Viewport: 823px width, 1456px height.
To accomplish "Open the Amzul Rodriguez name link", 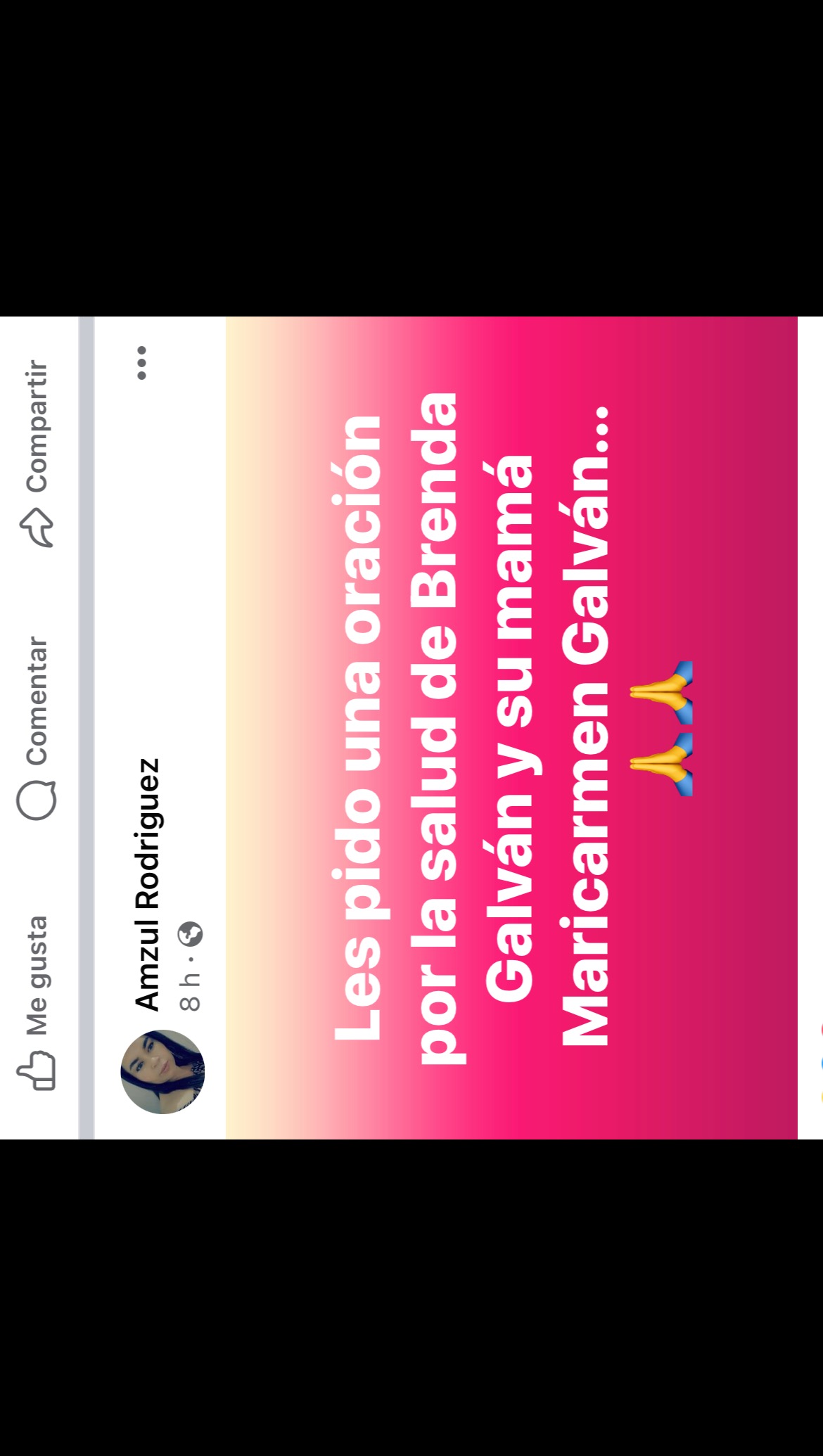I will tap(148, 884).
